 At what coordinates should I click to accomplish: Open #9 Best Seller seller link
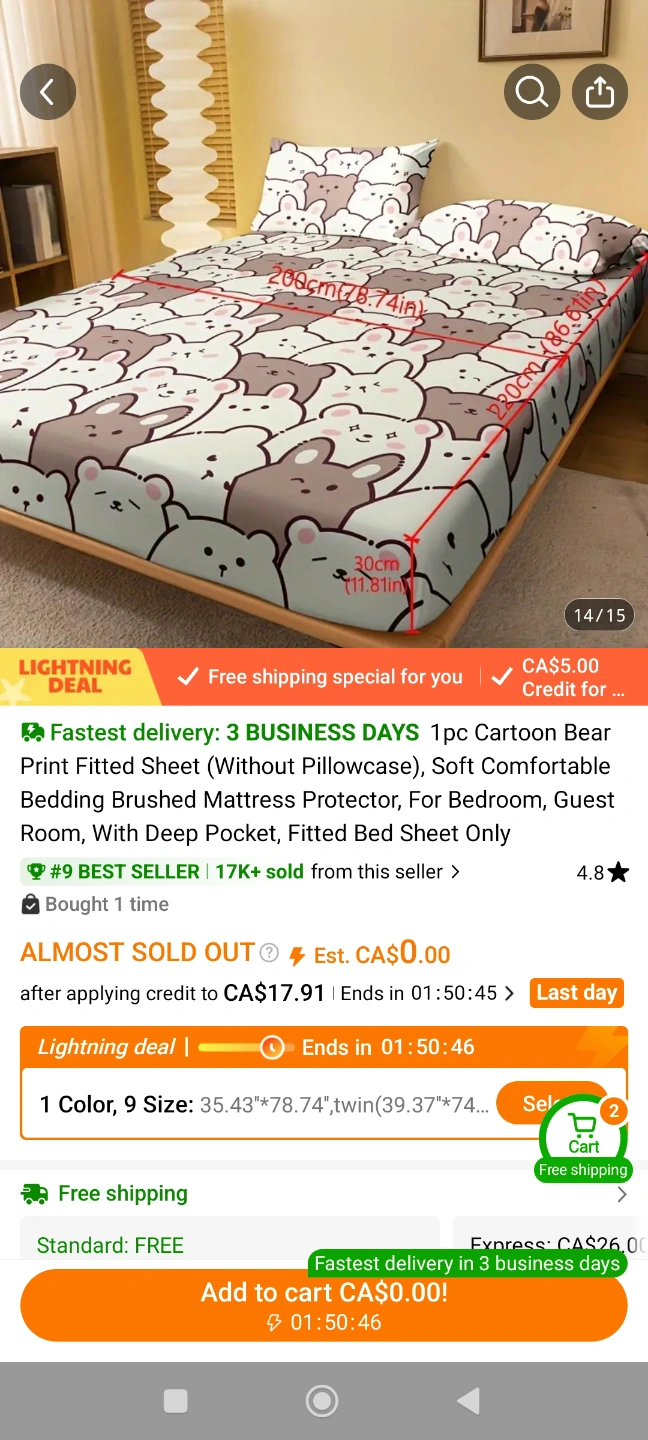click(240, 872)
